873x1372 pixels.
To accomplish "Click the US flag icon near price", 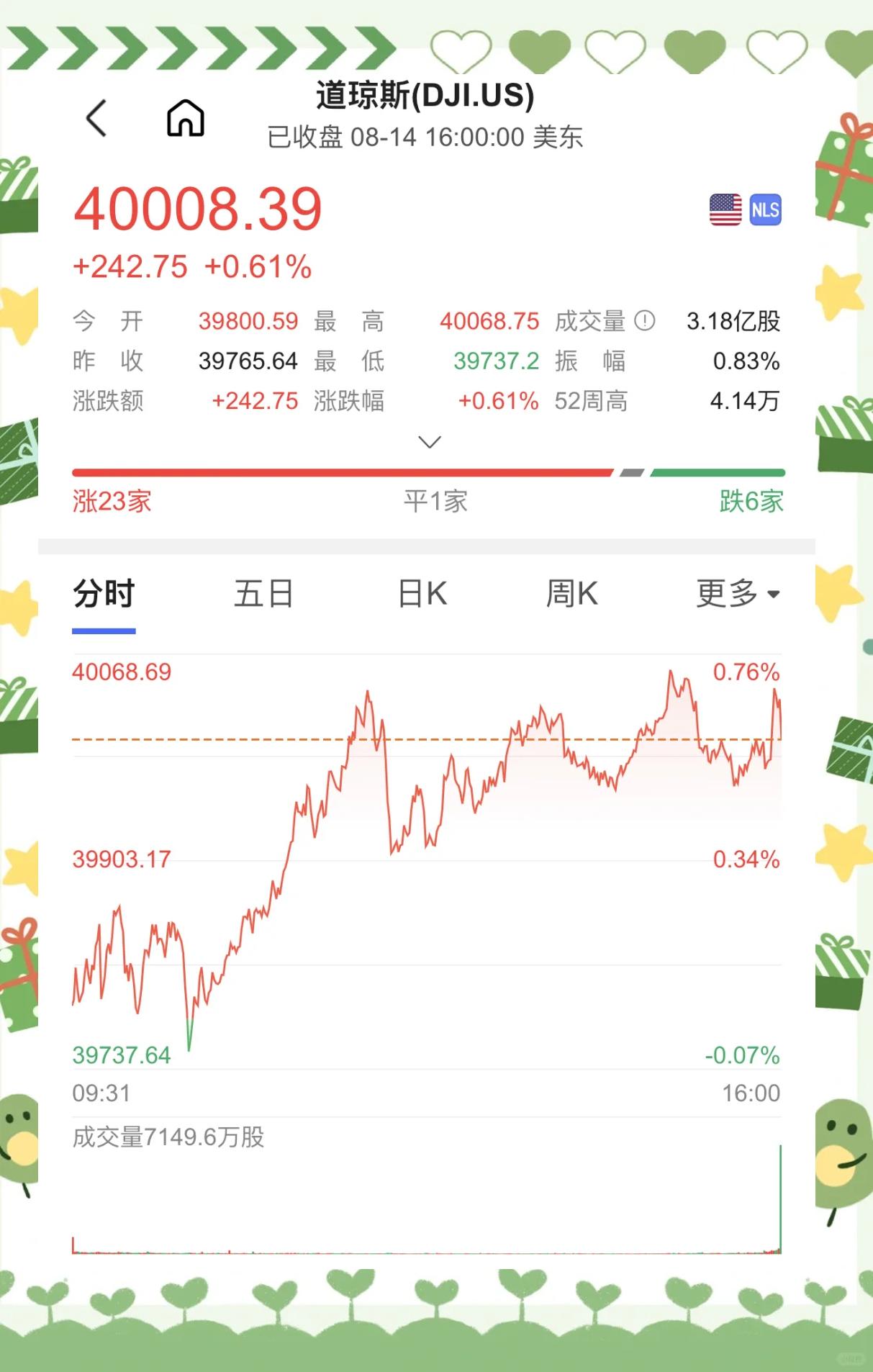I will (725, 209).
